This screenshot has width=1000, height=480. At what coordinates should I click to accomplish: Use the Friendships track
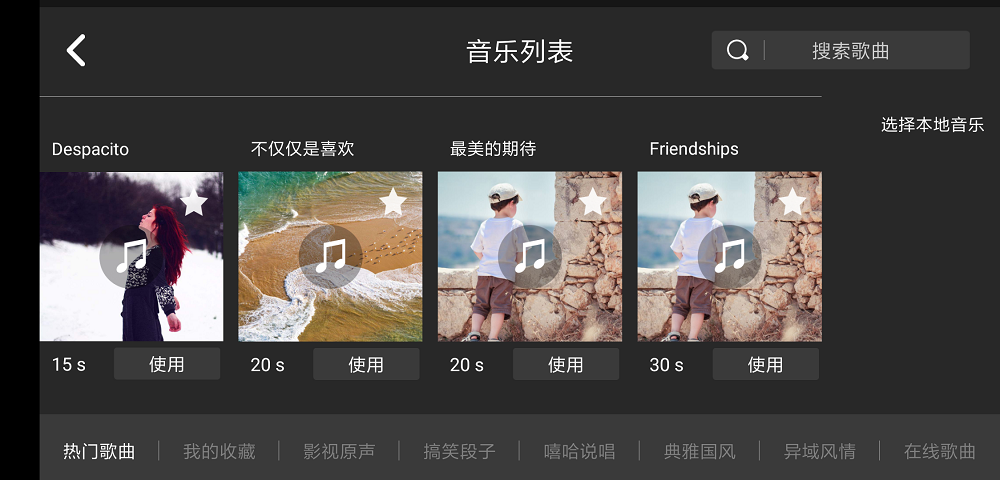click(x=765, y=364)
